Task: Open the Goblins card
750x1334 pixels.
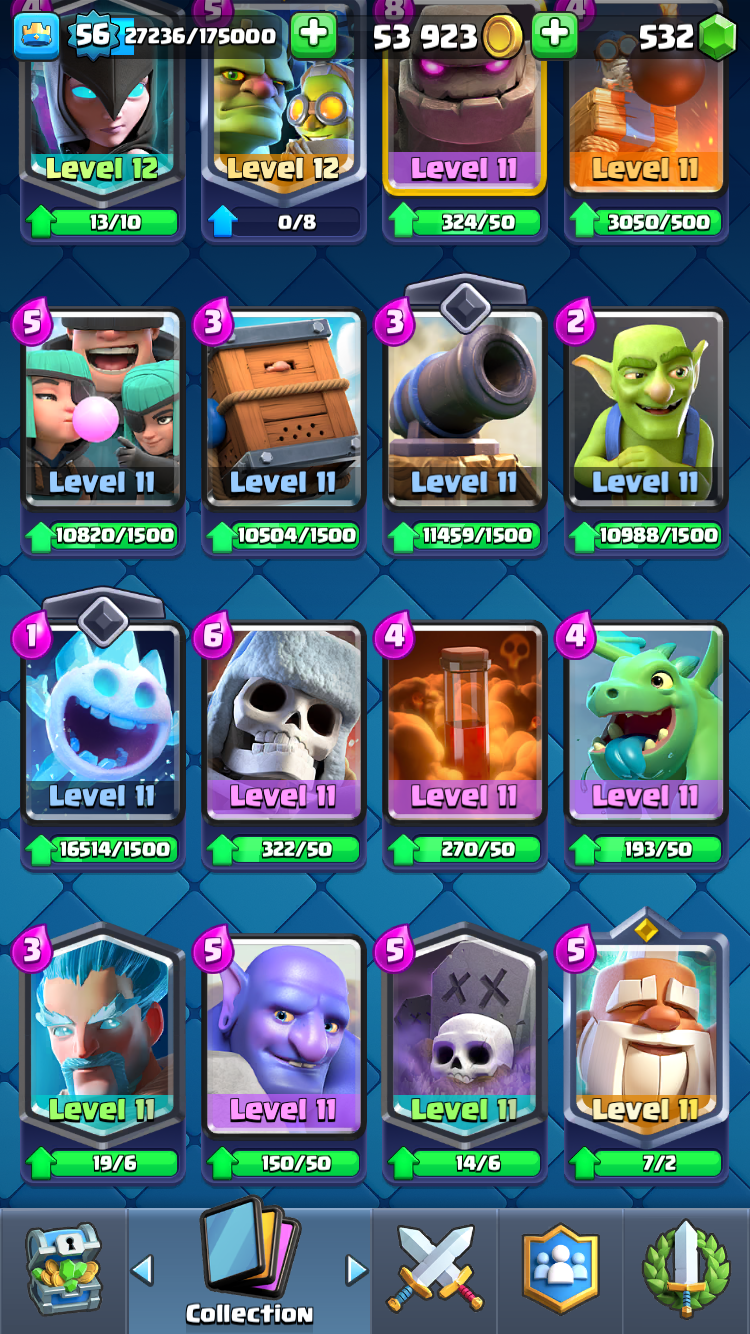Action: point(646,432)
